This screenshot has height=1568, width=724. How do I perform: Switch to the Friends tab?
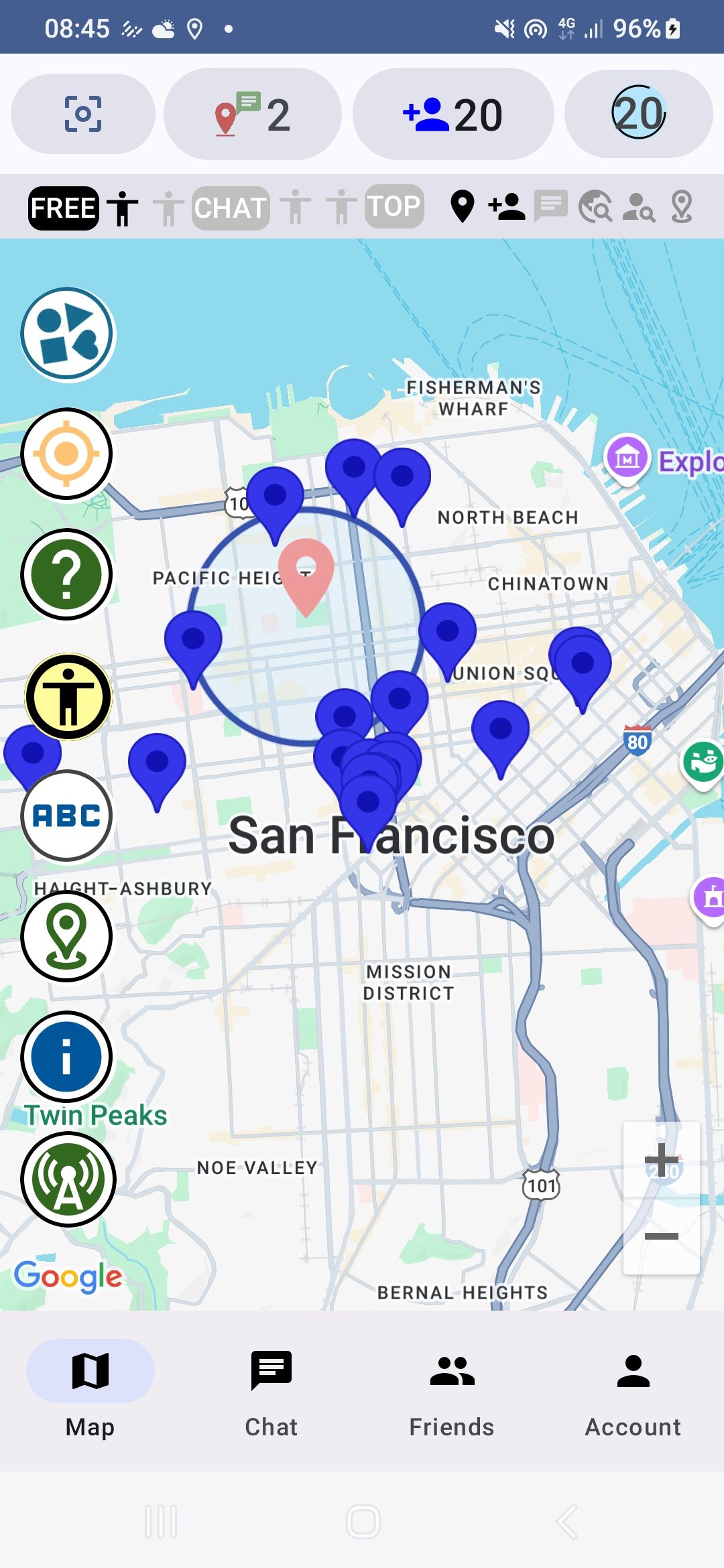(x=452, y=1392)
